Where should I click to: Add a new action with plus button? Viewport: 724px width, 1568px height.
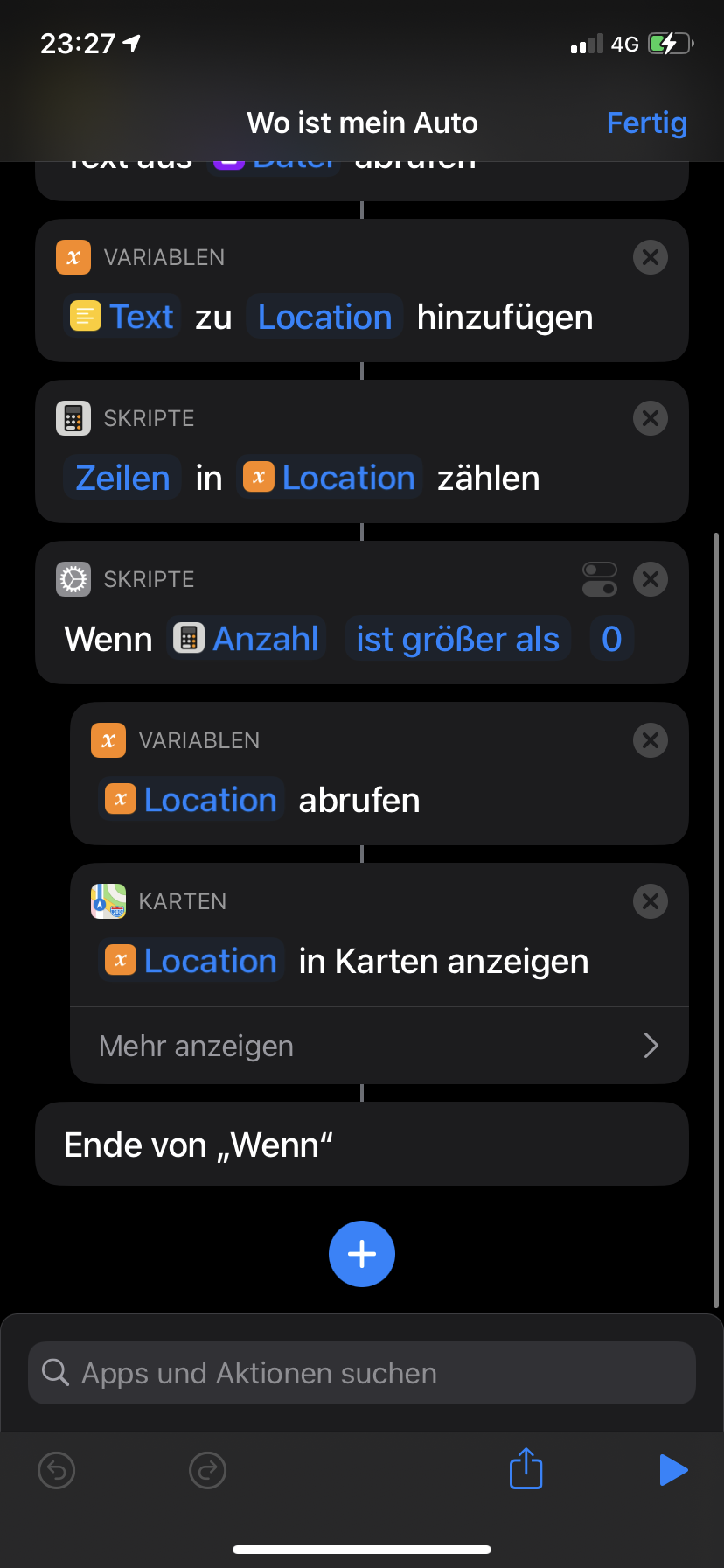361,1254
